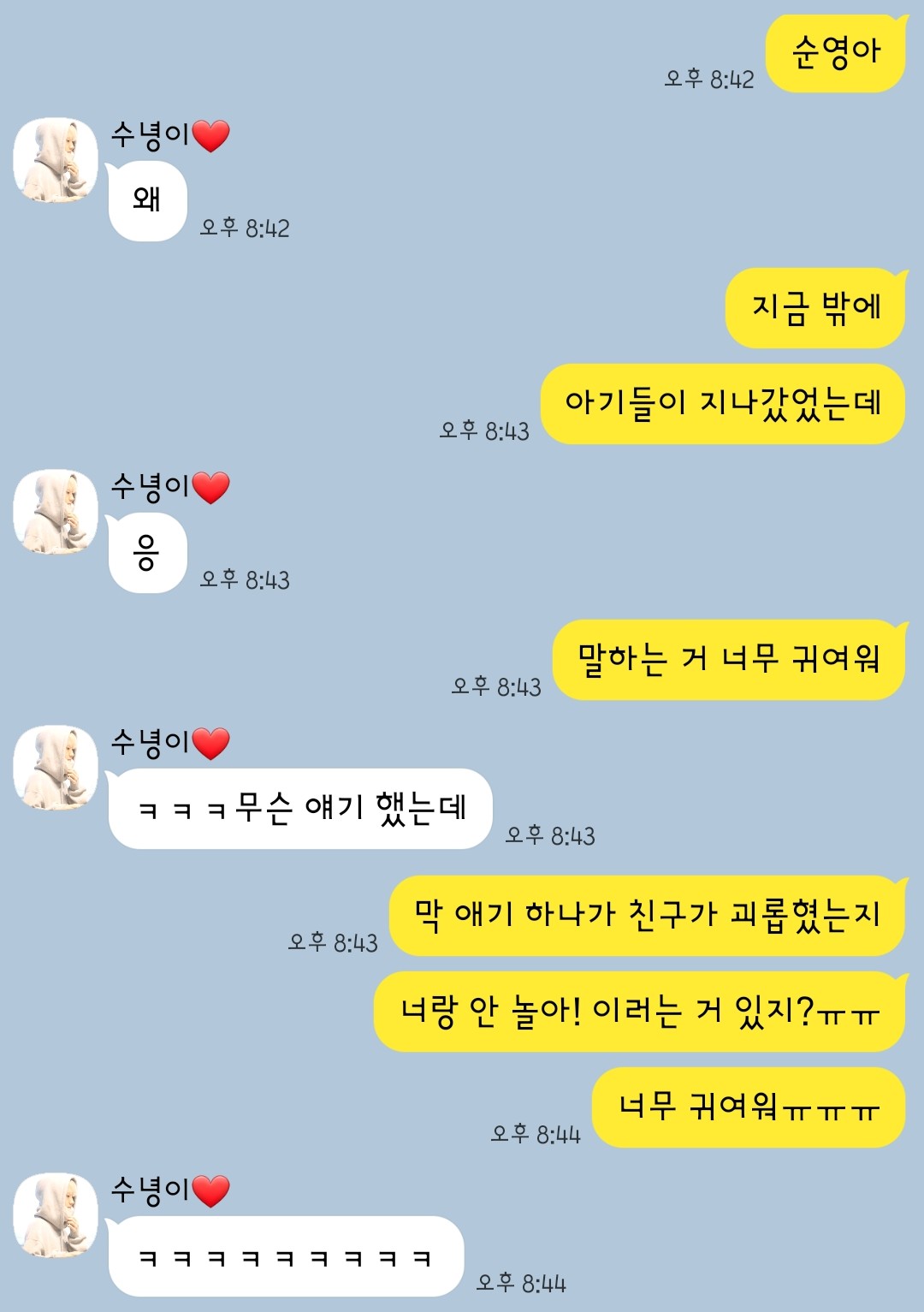Open 수녕이's profile picture beside the 왜 message

point(56,160)
